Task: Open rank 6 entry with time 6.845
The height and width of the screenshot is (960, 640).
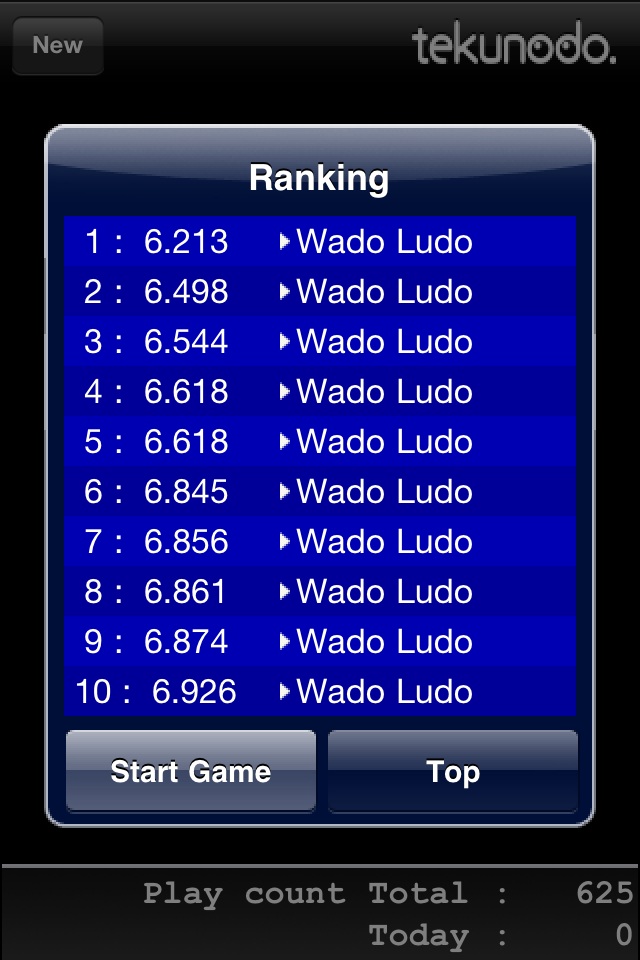Action: click(x=320, y=492)
